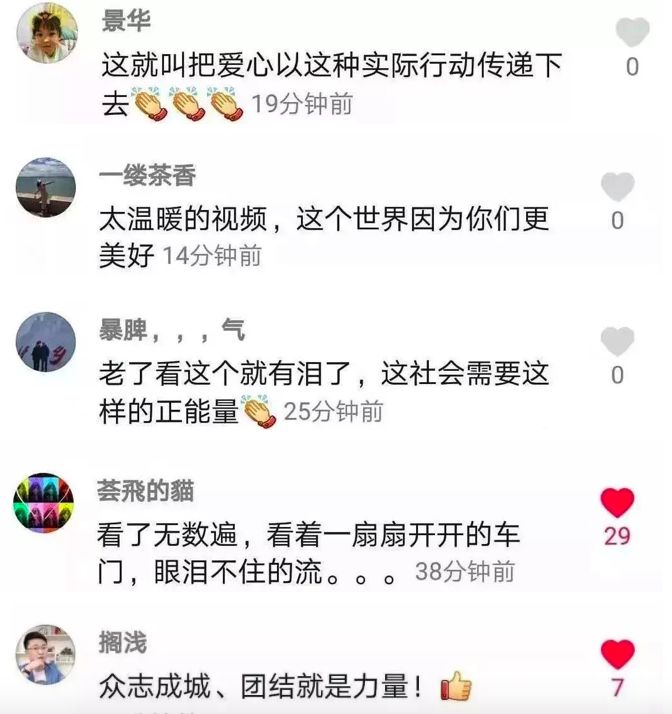Tap the heart on 暴脾,,,气's comment

coord(617,342)
